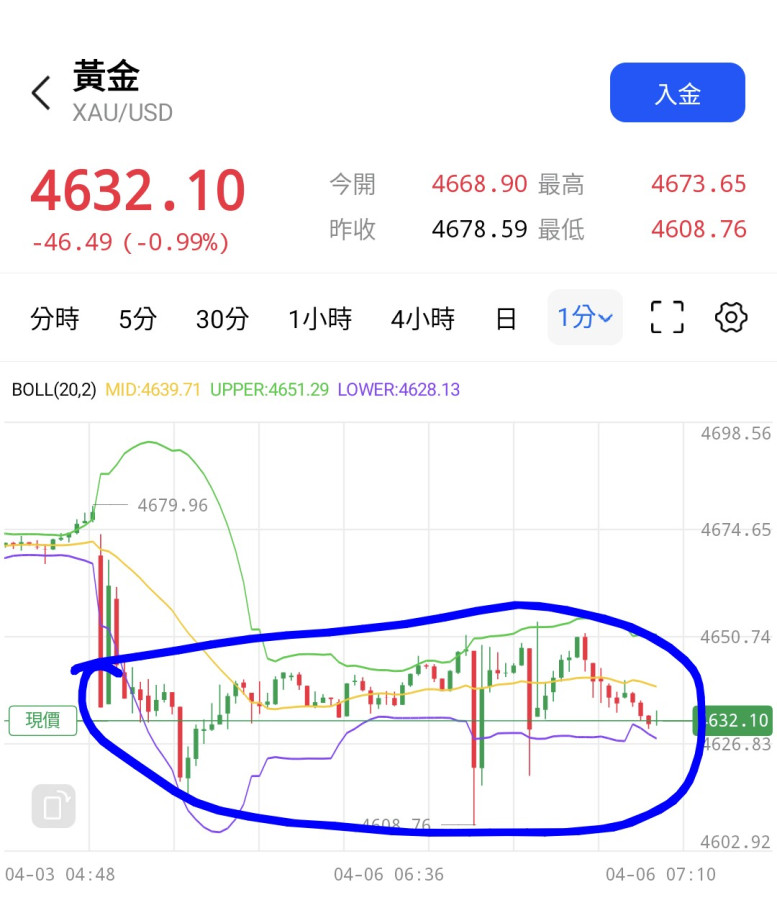Go back using the top-left arrow

(x=41, y=93)
